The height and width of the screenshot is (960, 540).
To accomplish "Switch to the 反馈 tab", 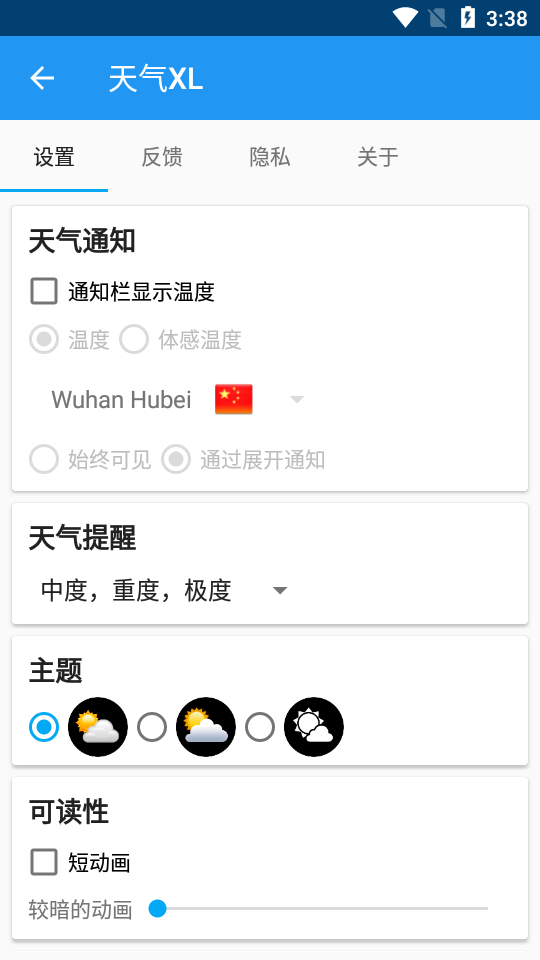I will [162, 157].
